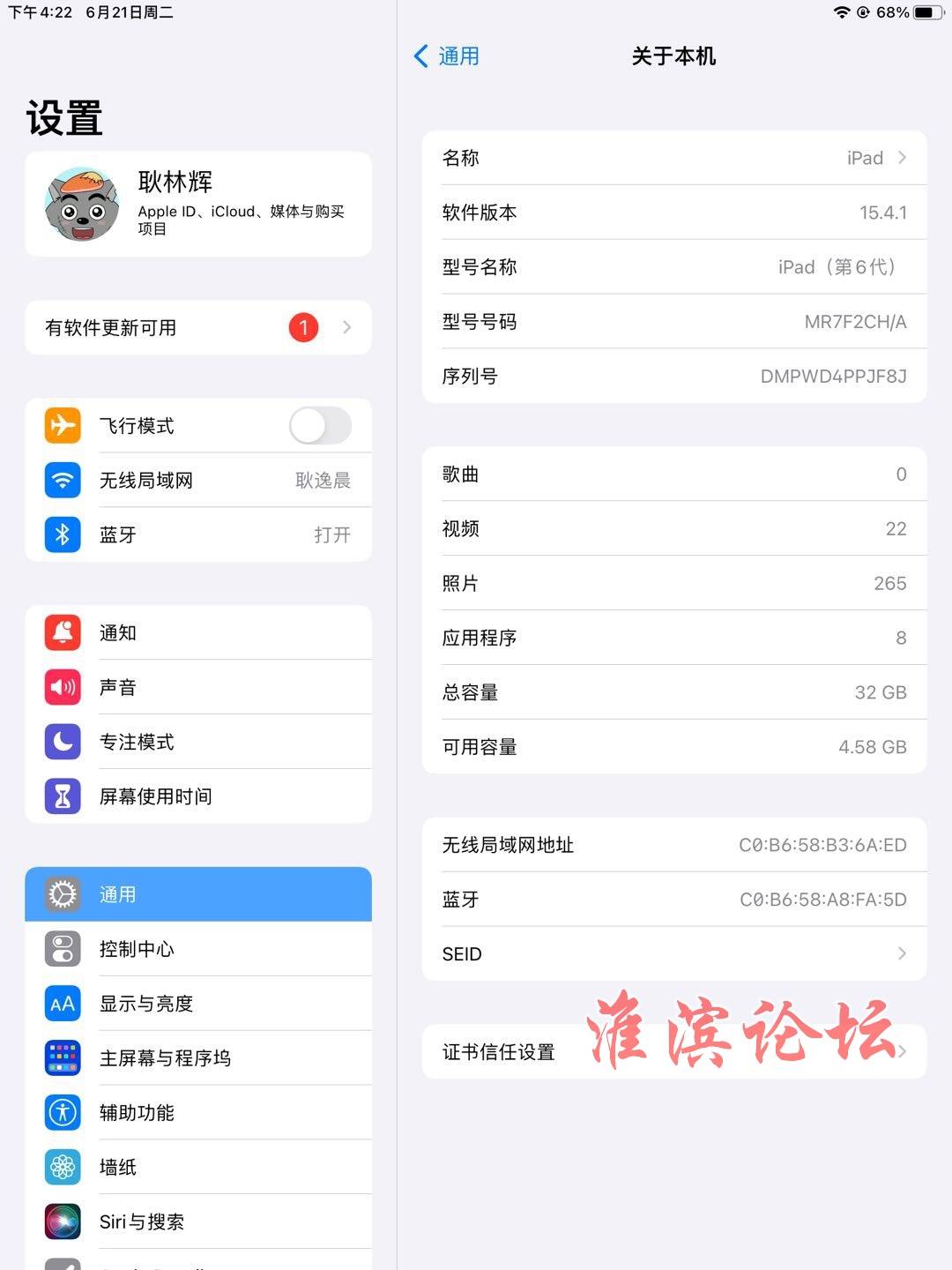
Task: Open 通知 settings
Action: tap(198, 633)
